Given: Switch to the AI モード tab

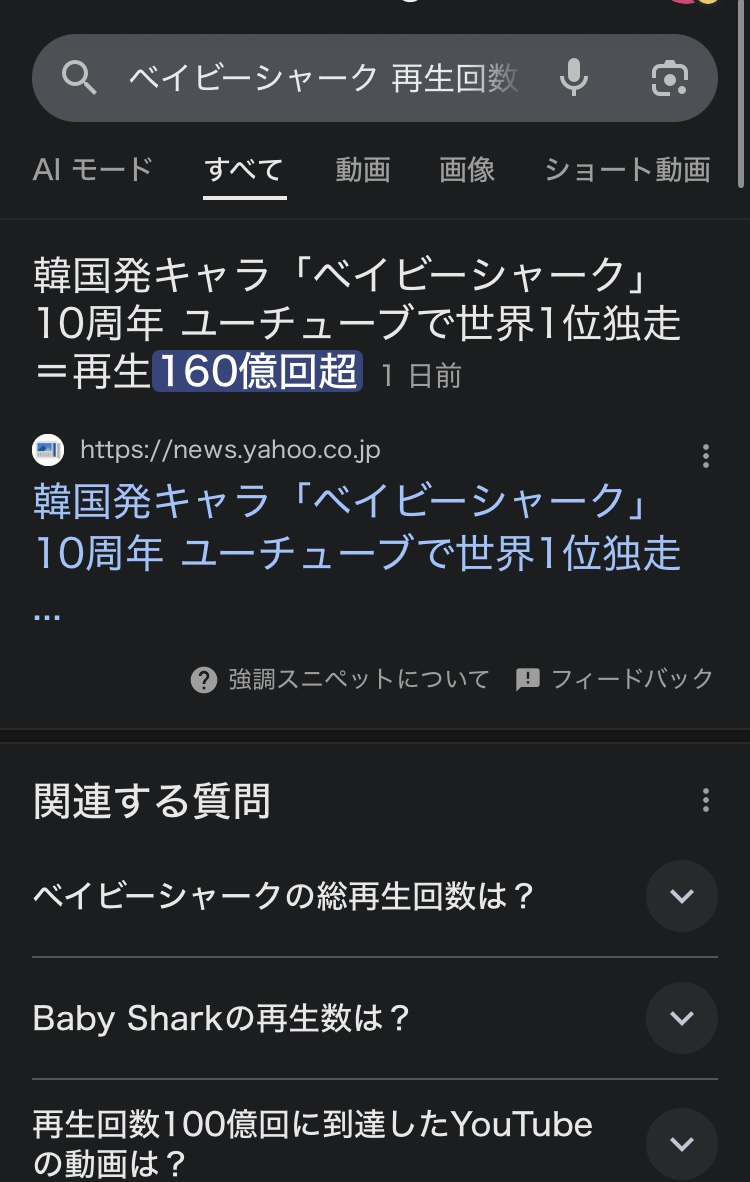Looking at the screenshot, I should [92, 169].
